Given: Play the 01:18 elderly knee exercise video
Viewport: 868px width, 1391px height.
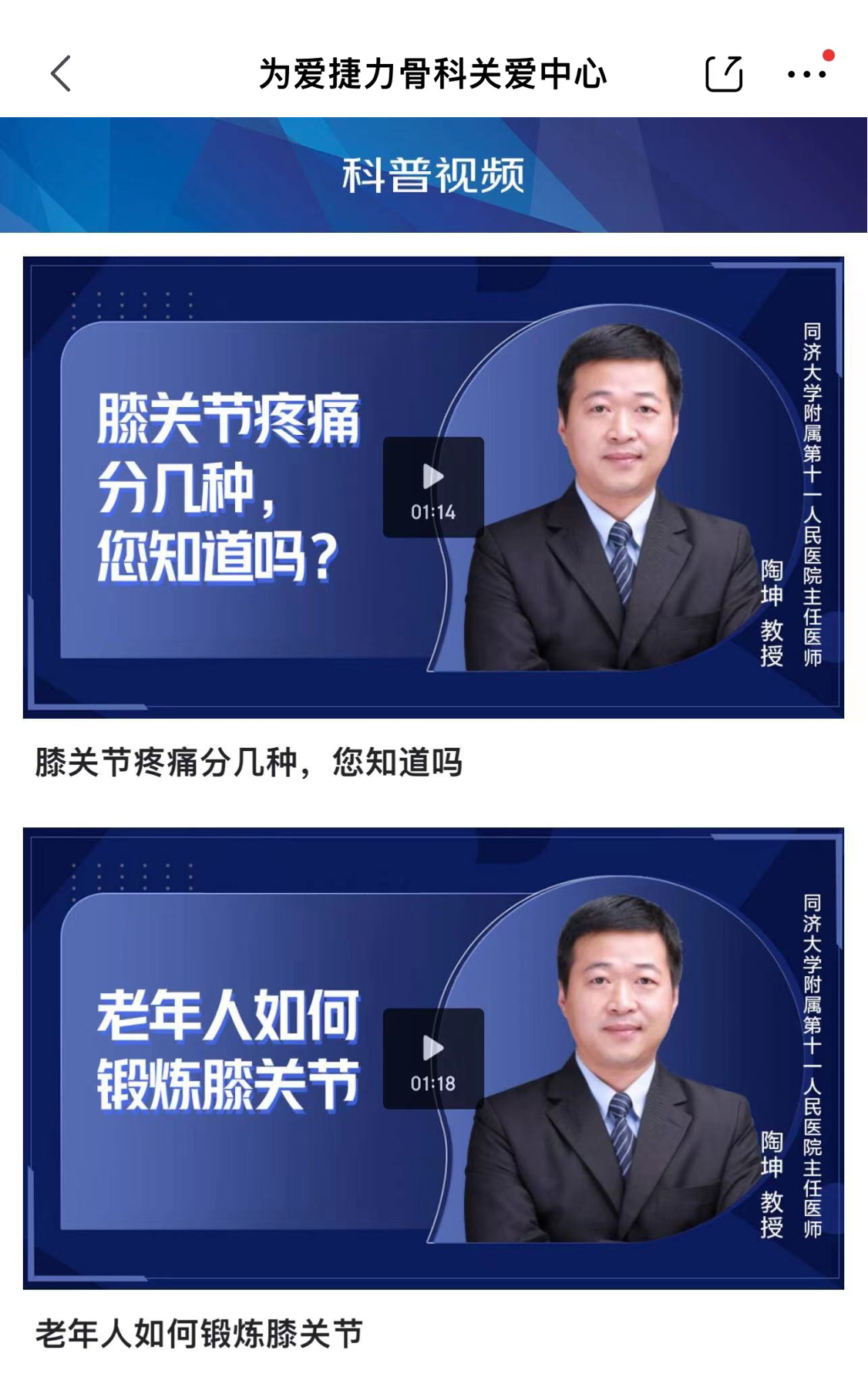Looking at the screenshot, I should click(433, 1057).
